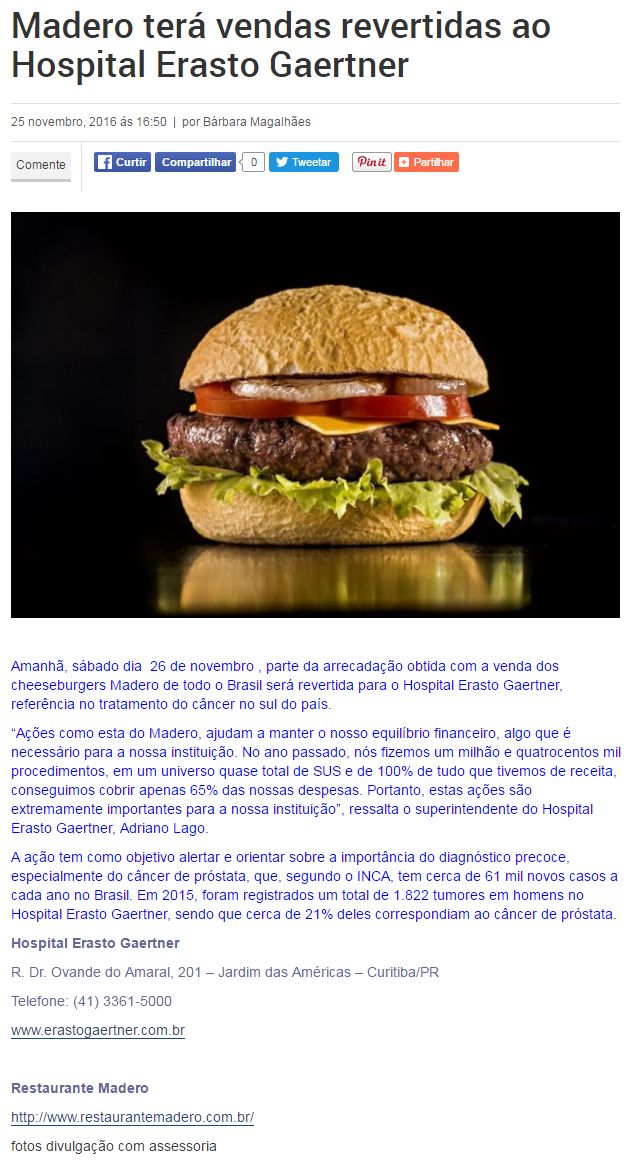Share on Facebook via Compartilhar
The width and height of the screenshot is (642, 1161).
[195, 162]
